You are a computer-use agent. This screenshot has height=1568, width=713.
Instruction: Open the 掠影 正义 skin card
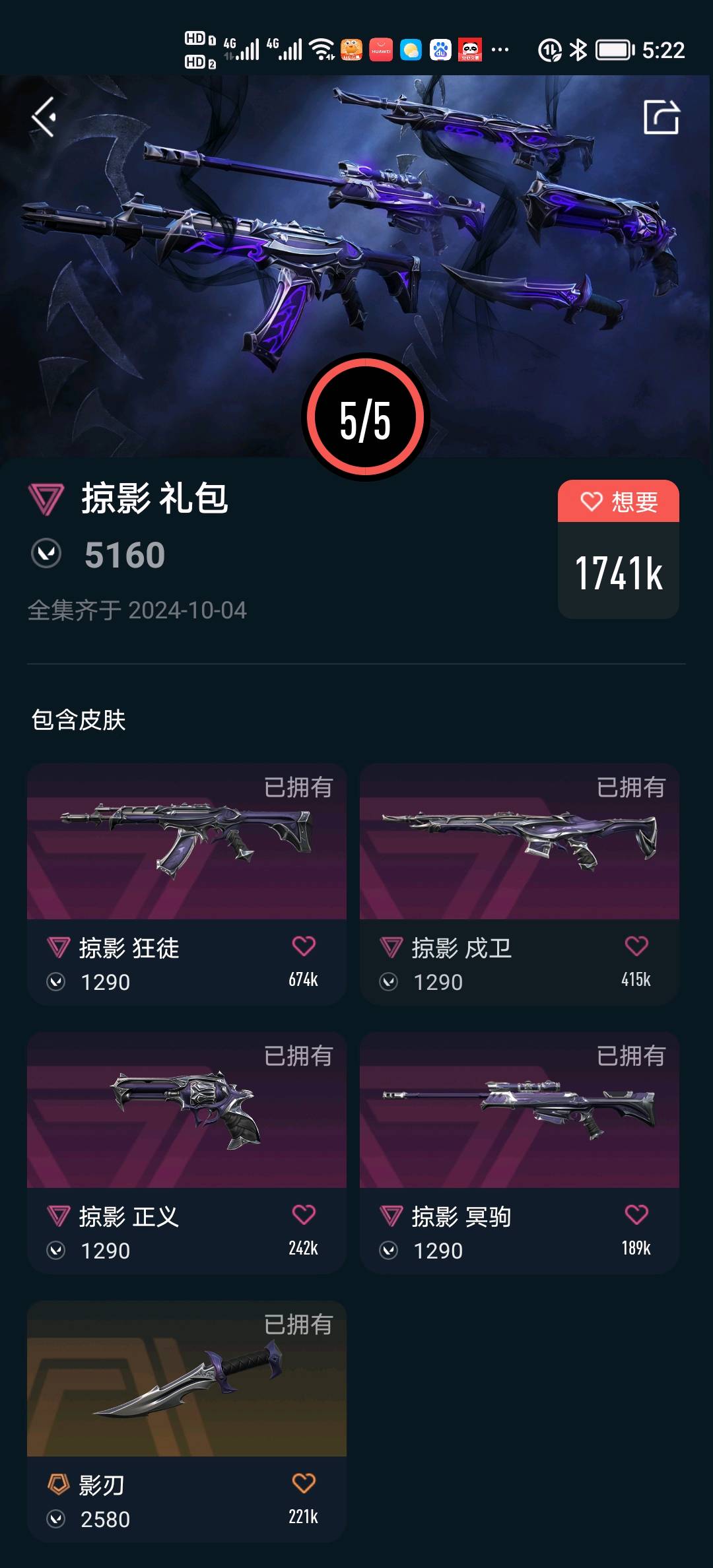coord(187,1153)
